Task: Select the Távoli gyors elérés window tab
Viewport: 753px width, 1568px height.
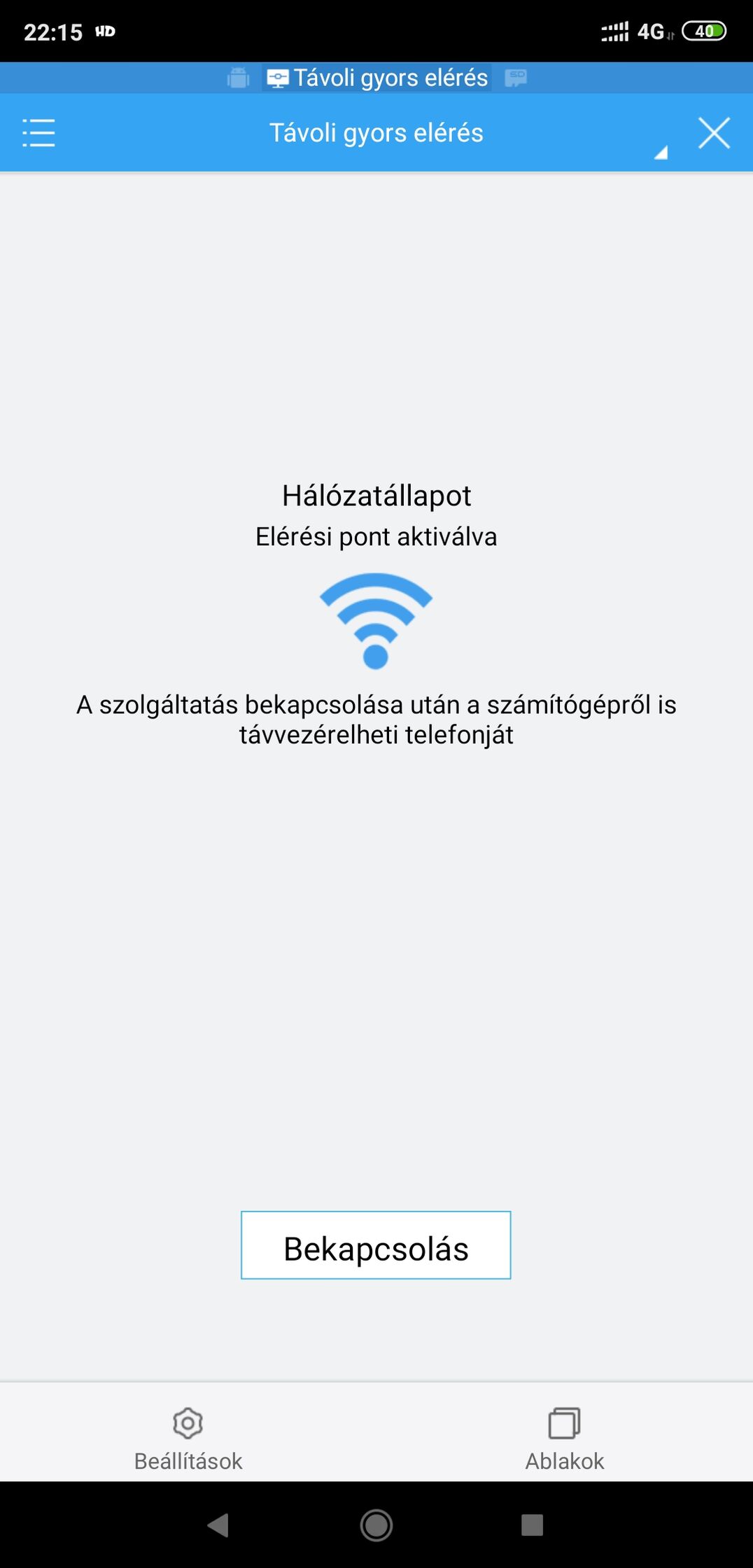Action: (x=377, y=78)
